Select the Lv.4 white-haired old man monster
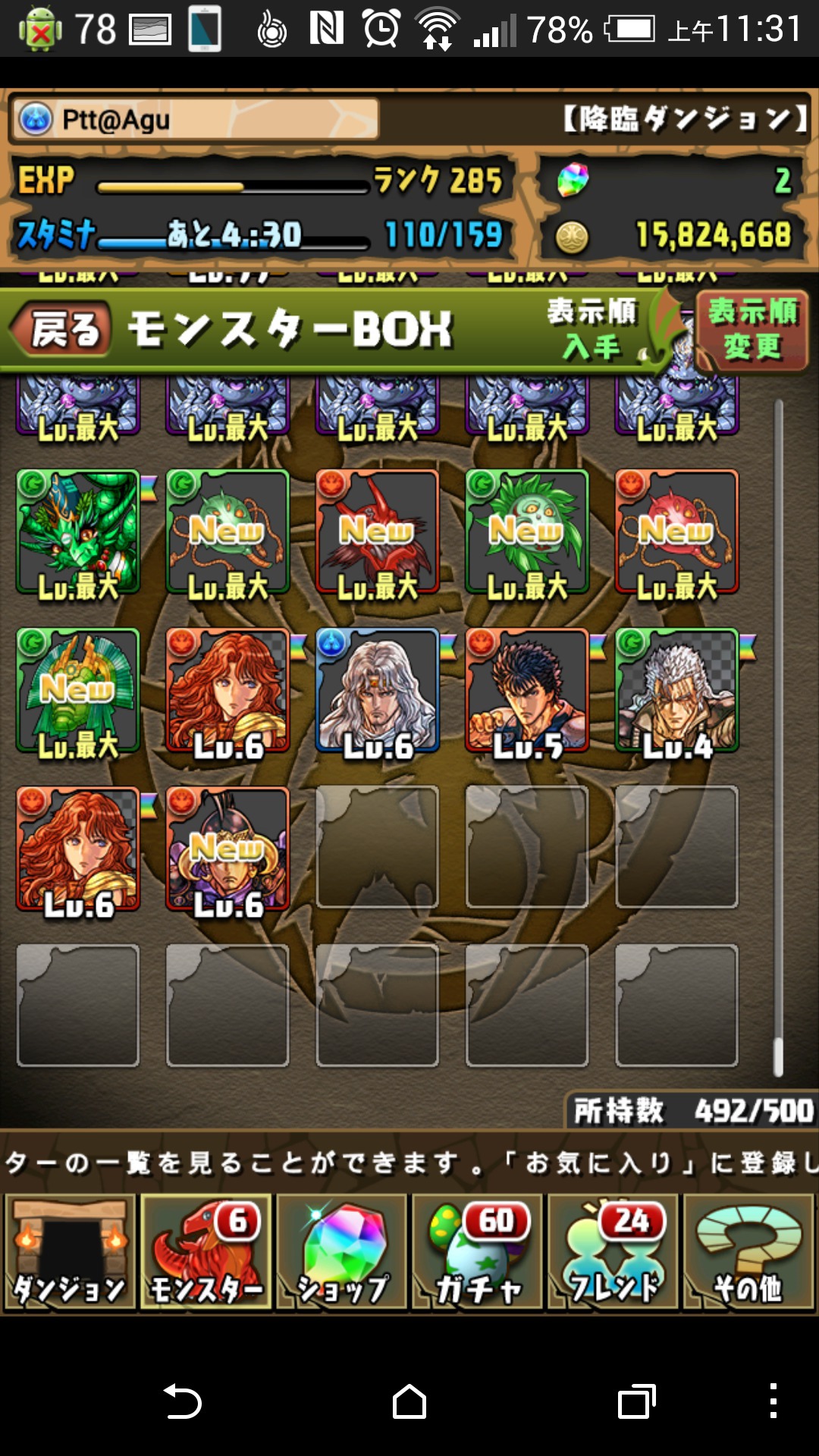The image size is (819, 1456). click(x=677, y=690)
